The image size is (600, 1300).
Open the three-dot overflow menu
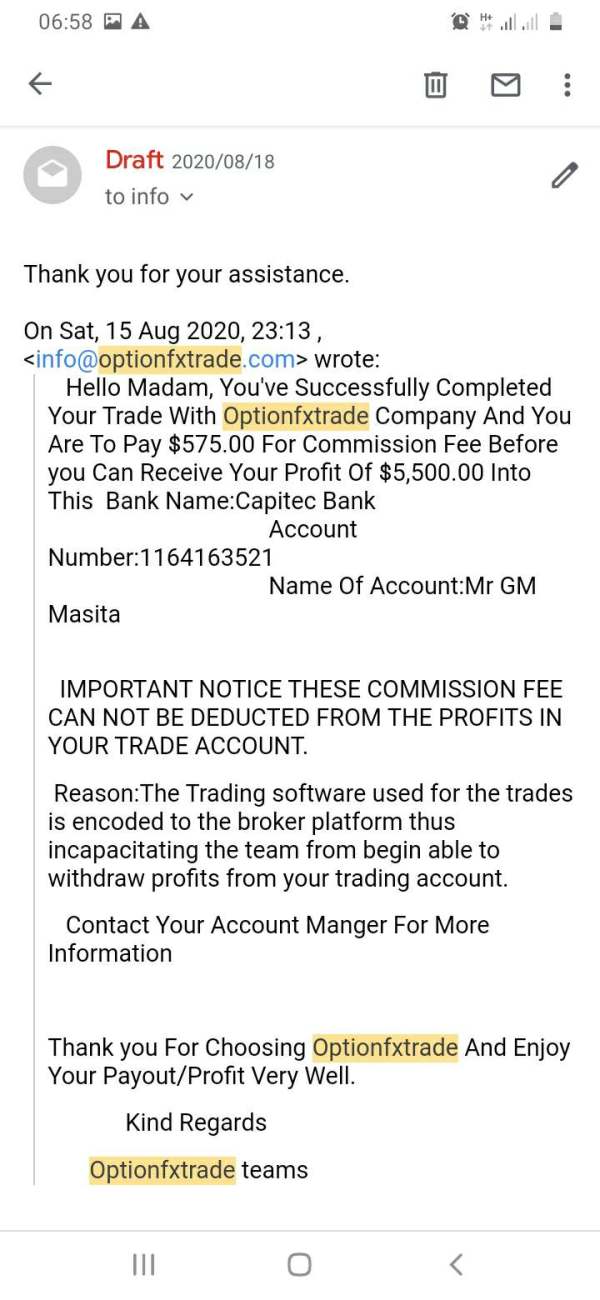coord(567,85)
